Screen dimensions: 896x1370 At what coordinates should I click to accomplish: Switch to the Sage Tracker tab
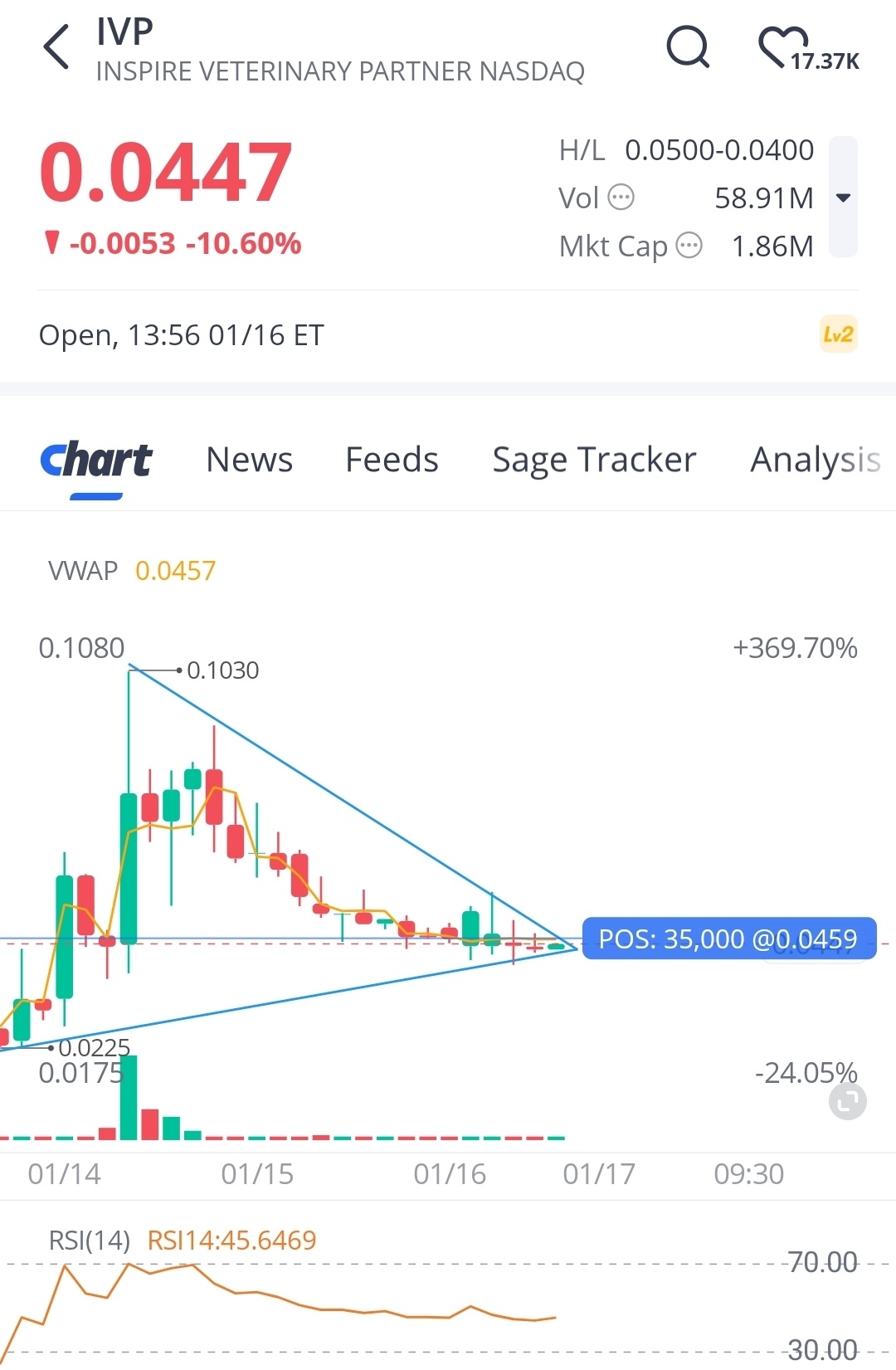594,460
